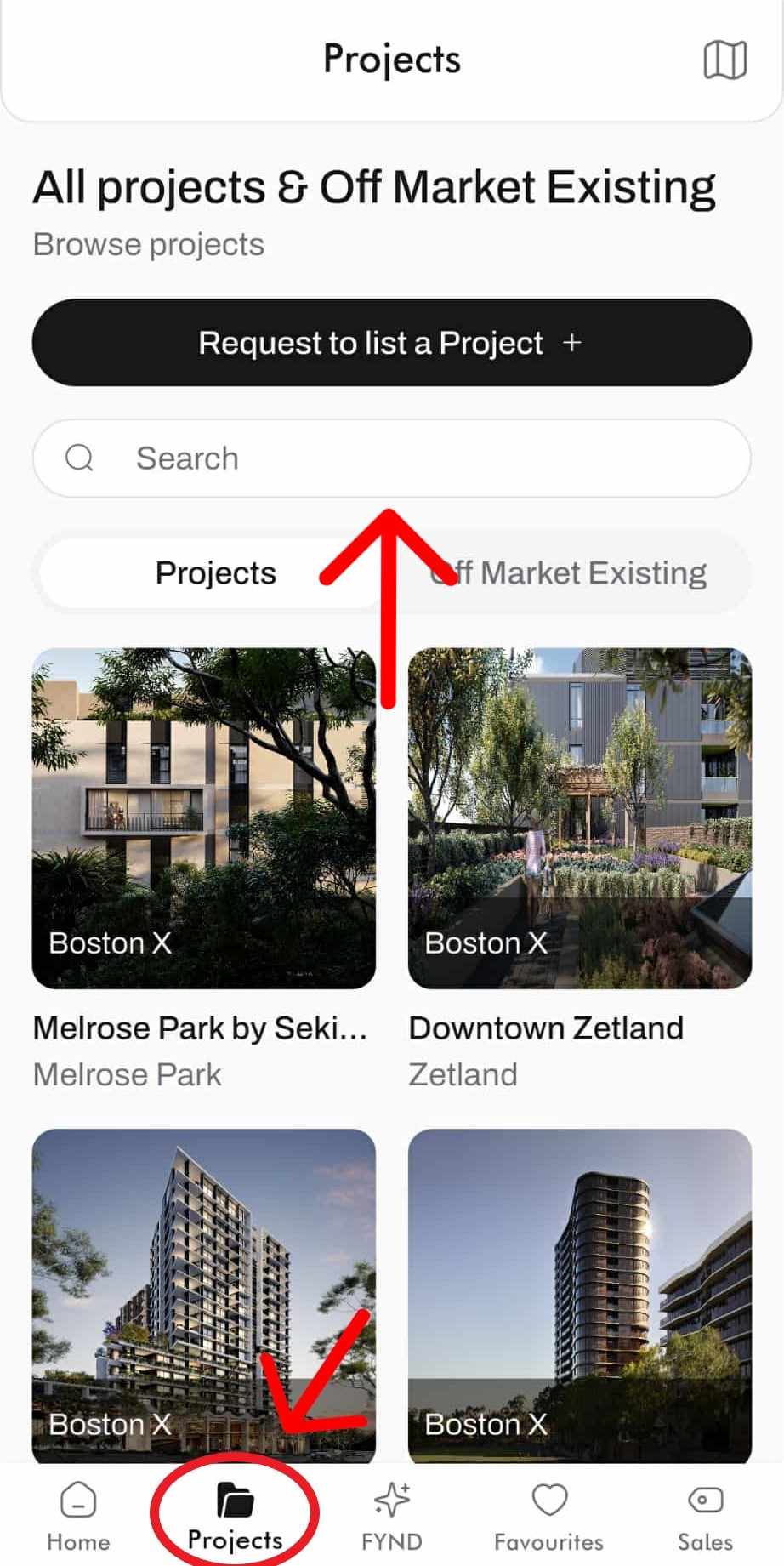The width and height of the screenshot is (784, 1566).
Task: Navigate to the Sales tab
Action: click(705, 1516)
